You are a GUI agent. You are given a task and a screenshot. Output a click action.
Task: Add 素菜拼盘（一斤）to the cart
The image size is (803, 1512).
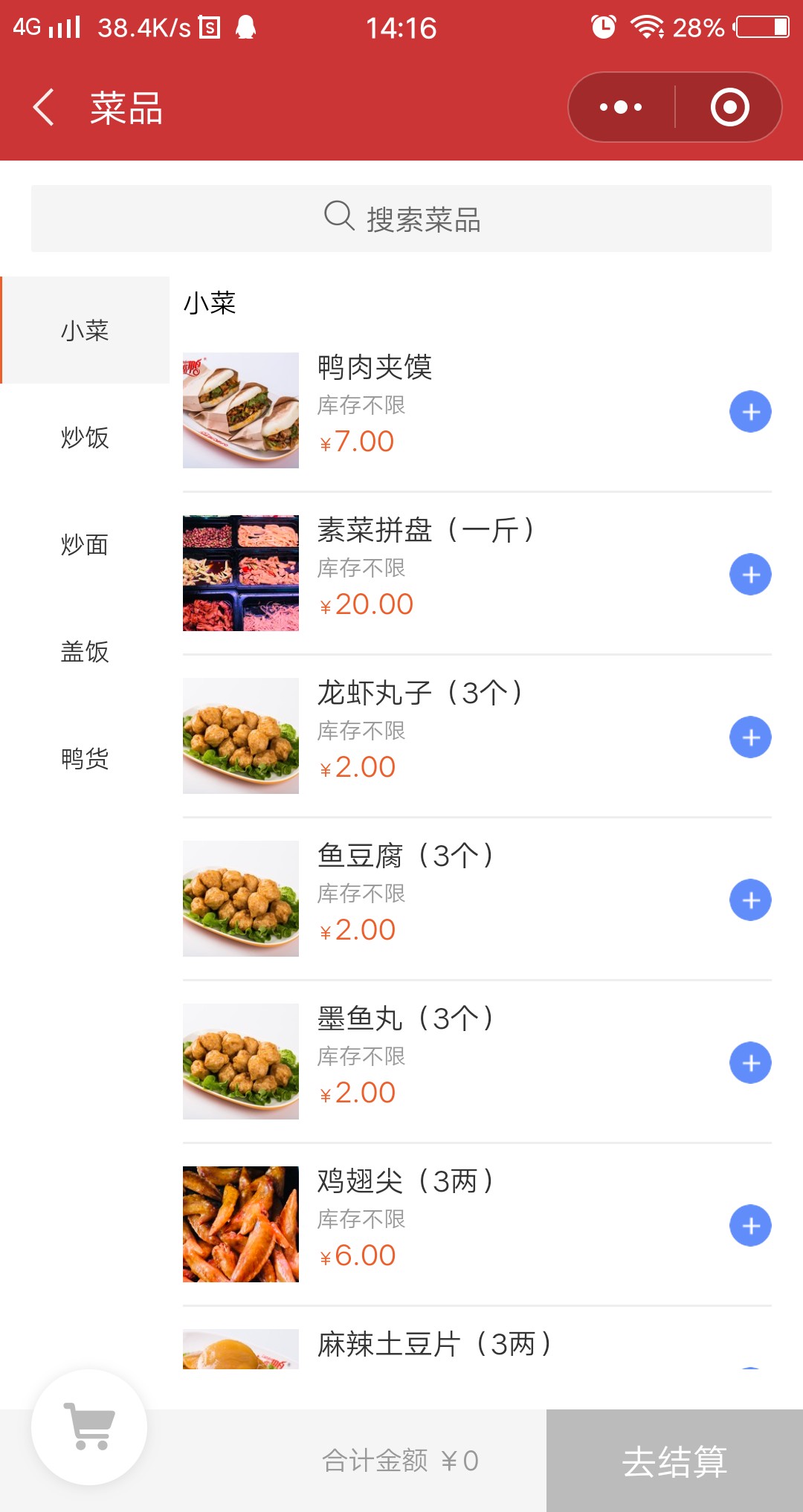tap(750, 575)
